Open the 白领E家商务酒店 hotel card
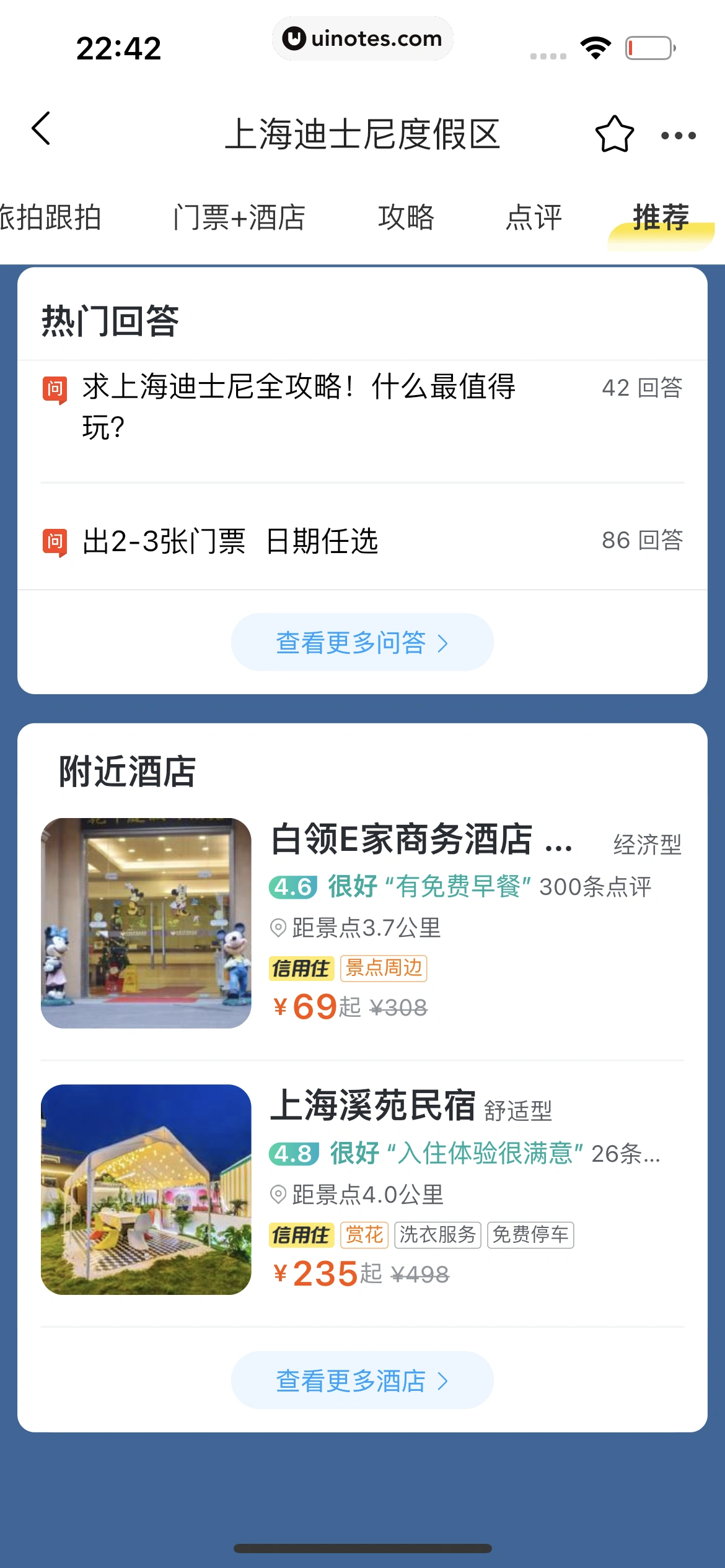 pos(362,923)
